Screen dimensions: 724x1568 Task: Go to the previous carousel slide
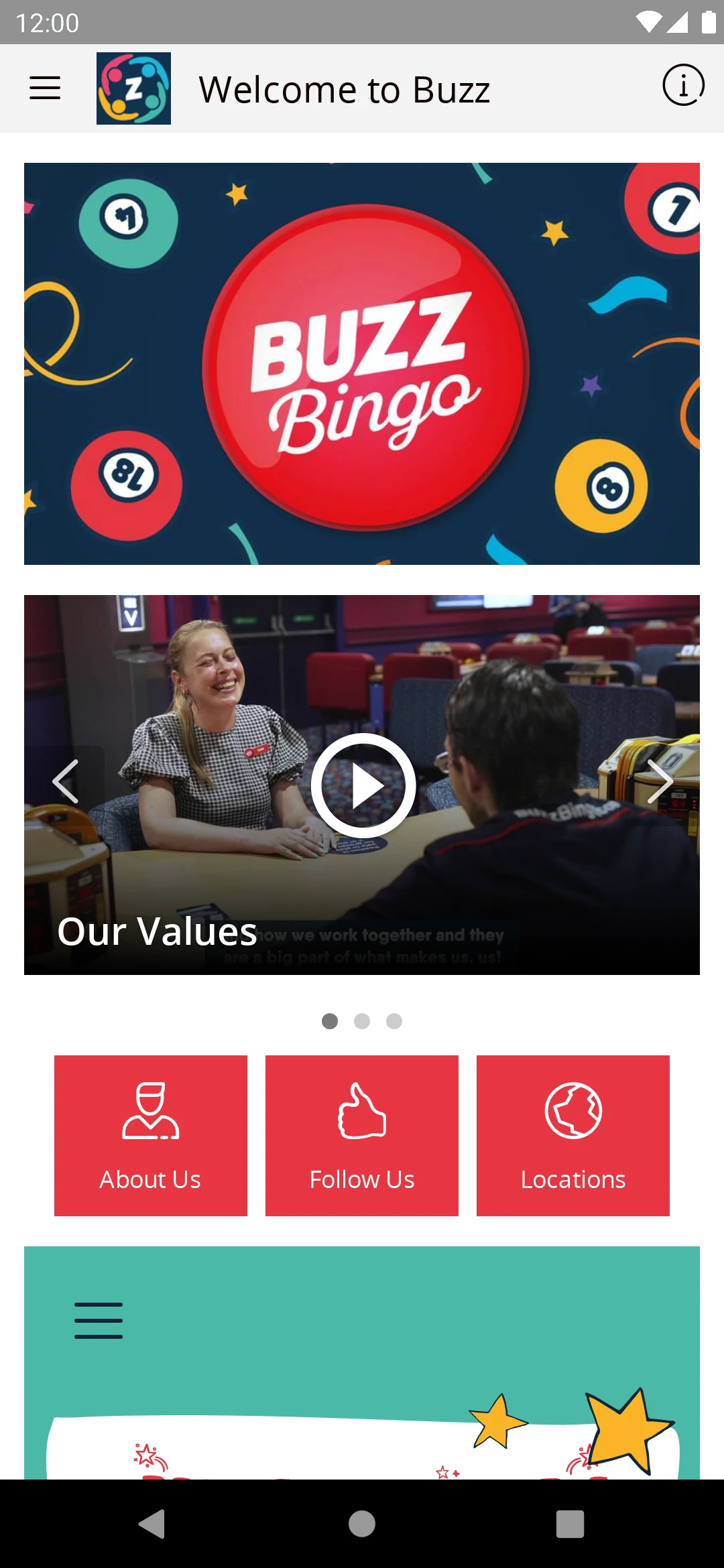point(65,781)
